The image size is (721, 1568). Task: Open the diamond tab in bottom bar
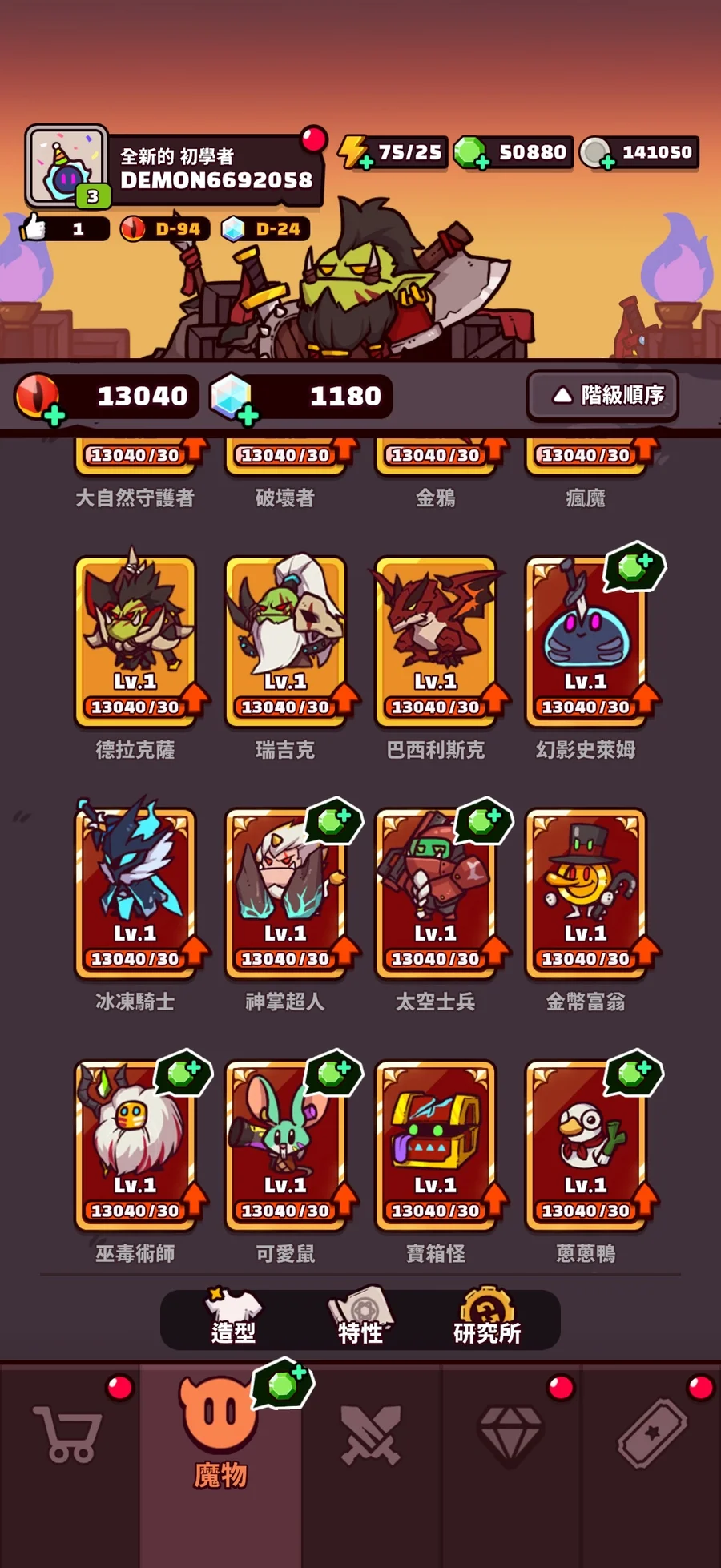pyautogui.click(x=510, y=1436)
